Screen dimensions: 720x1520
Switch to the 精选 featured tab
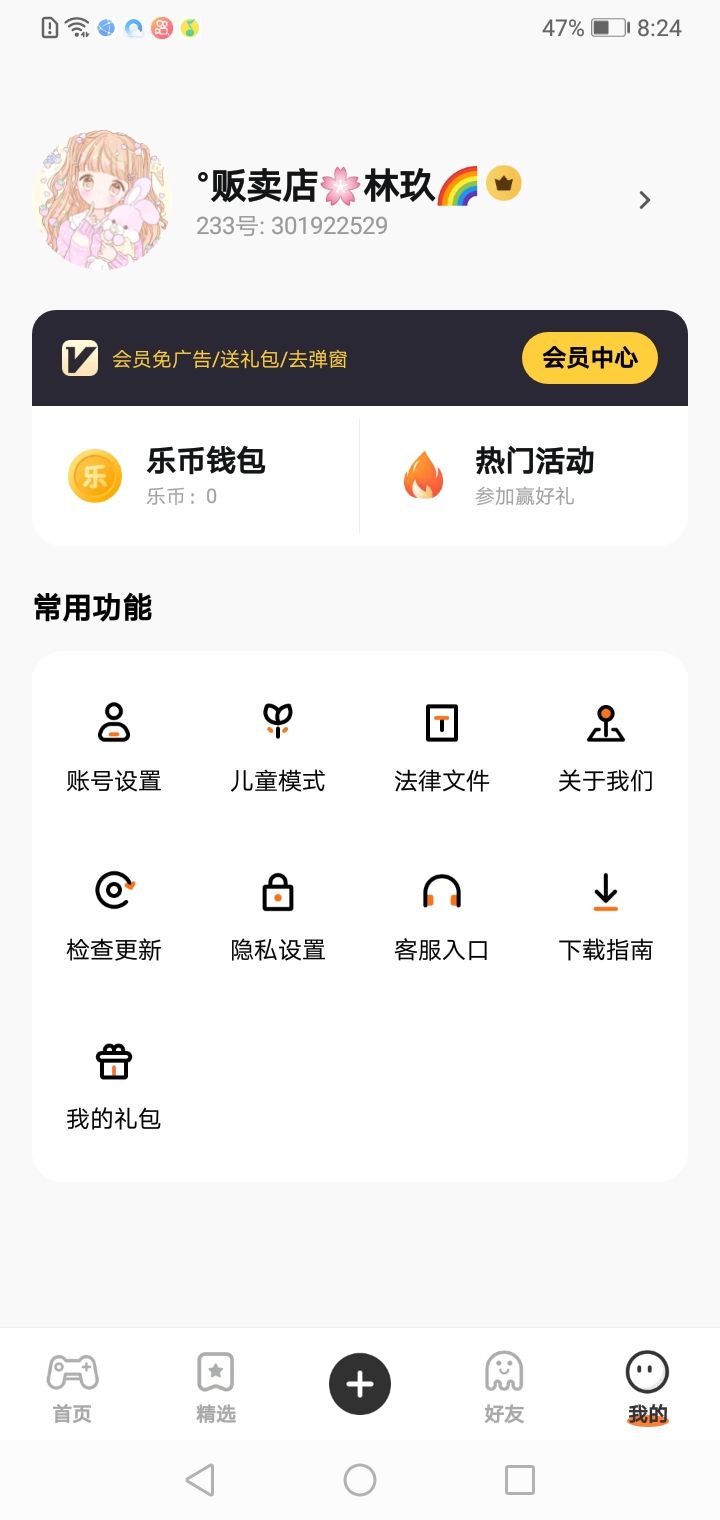[216, 1385]
